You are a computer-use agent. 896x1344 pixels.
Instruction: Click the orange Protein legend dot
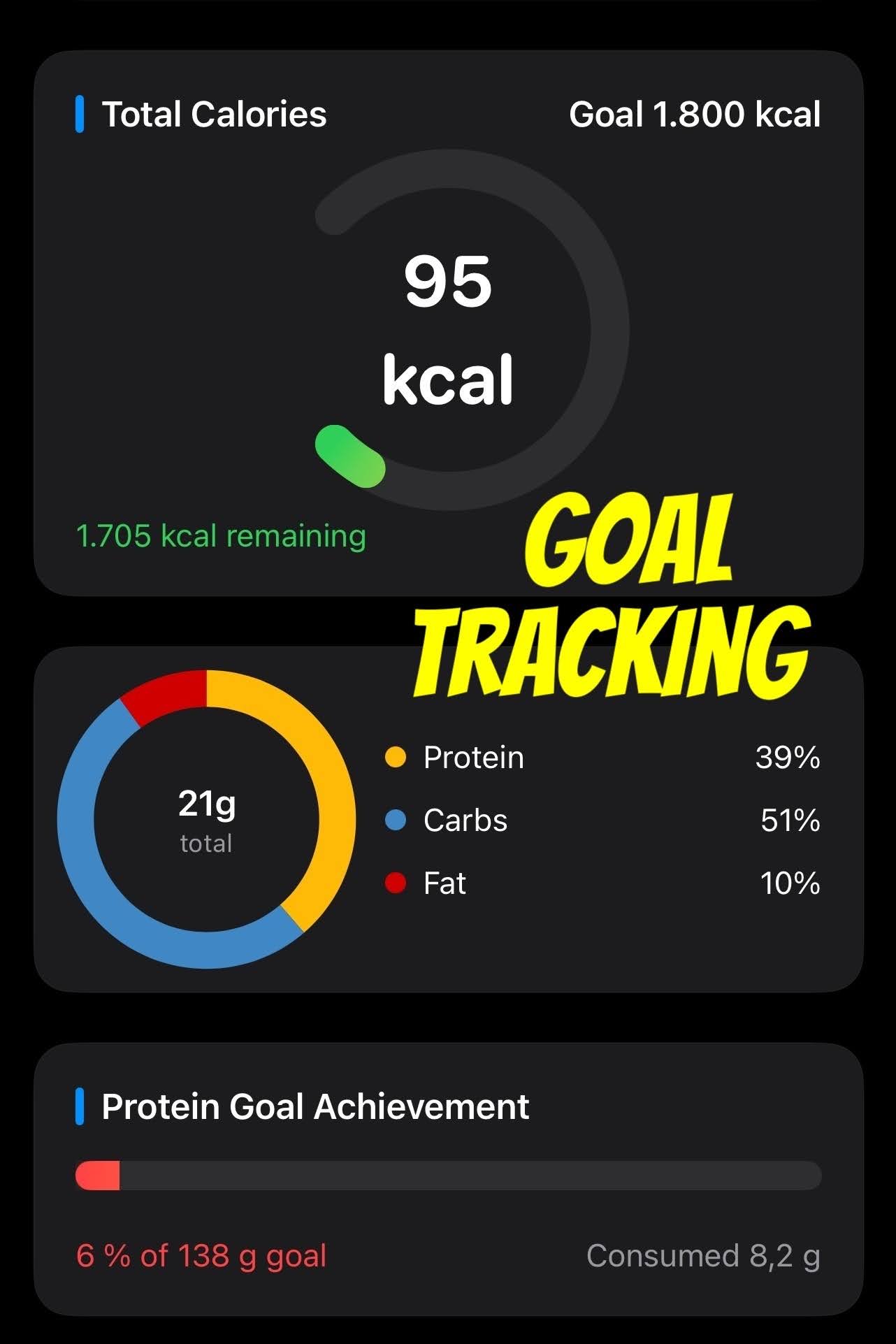(396, 756)
